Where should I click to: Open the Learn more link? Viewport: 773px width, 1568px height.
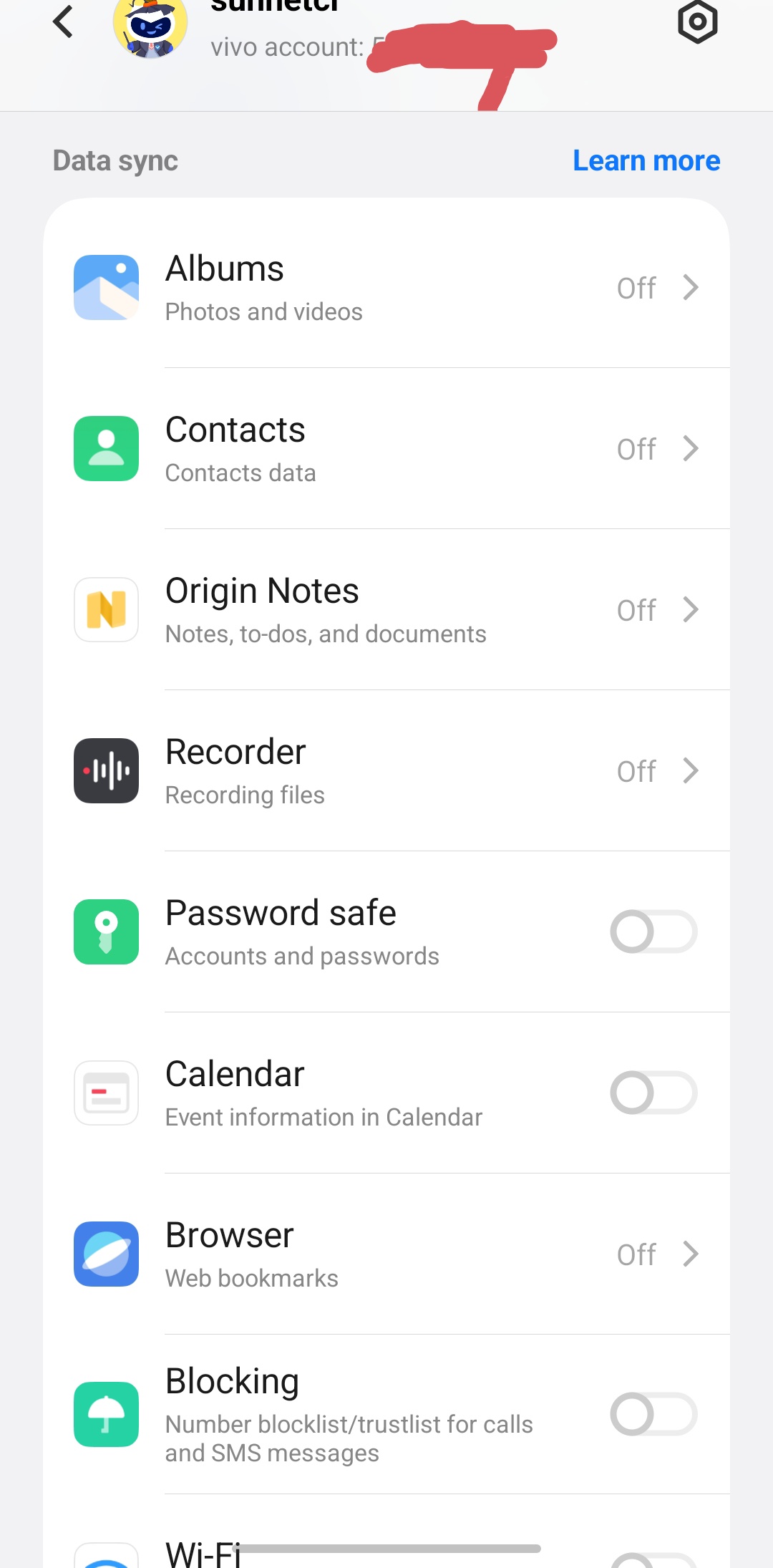[646, 161]
